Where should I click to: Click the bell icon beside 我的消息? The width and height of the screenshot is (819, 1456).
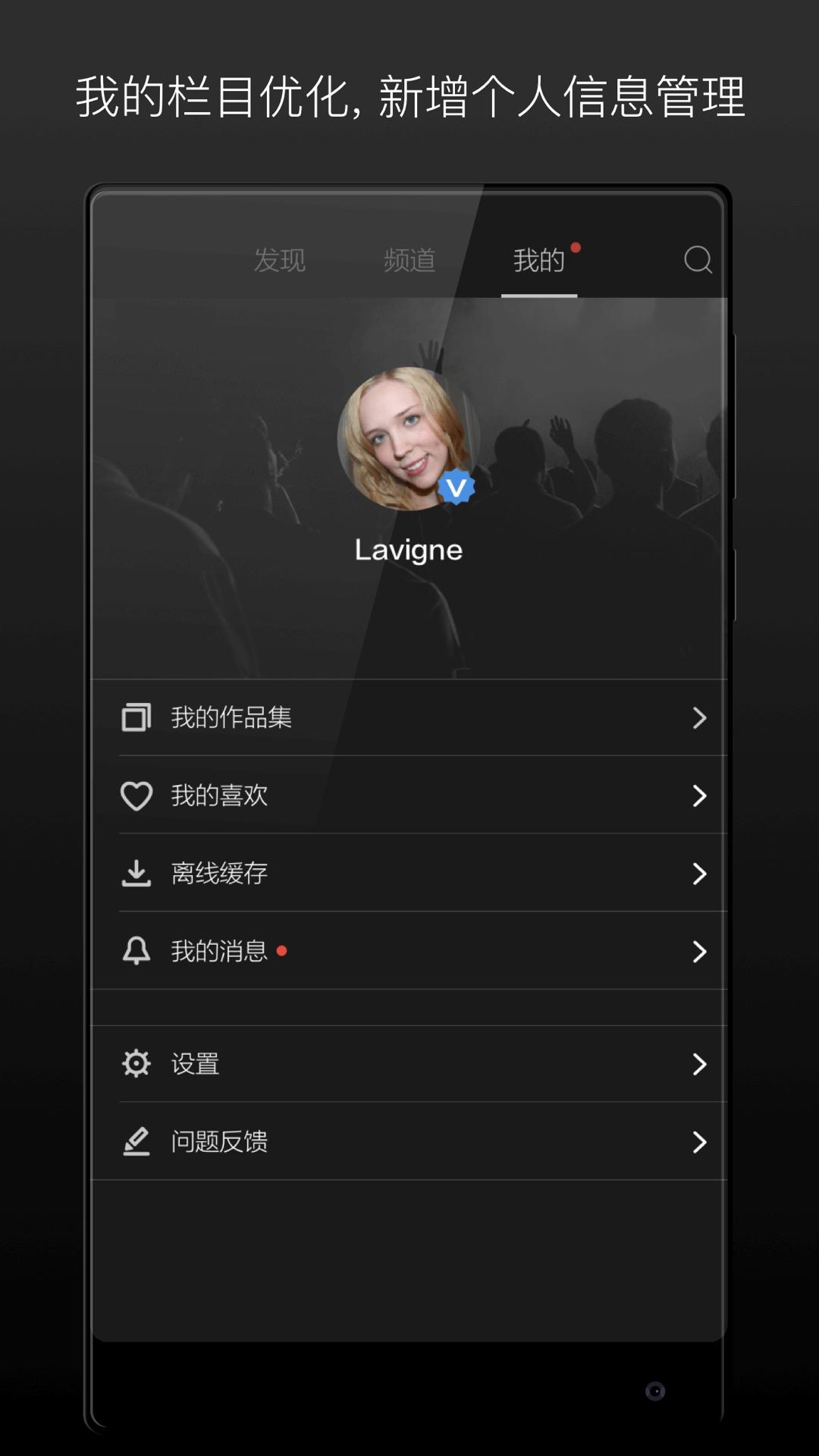pos(136,951)
